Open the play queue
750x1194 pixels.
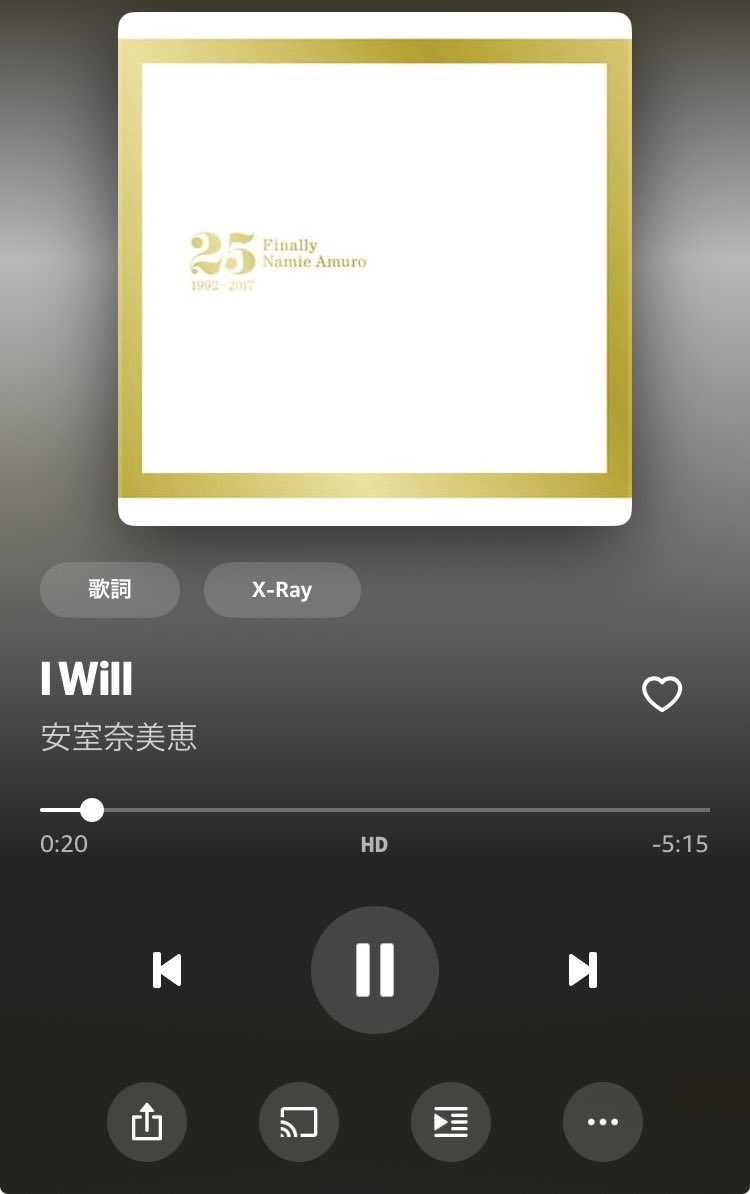pyautogui.click(x=451, y=1122)
